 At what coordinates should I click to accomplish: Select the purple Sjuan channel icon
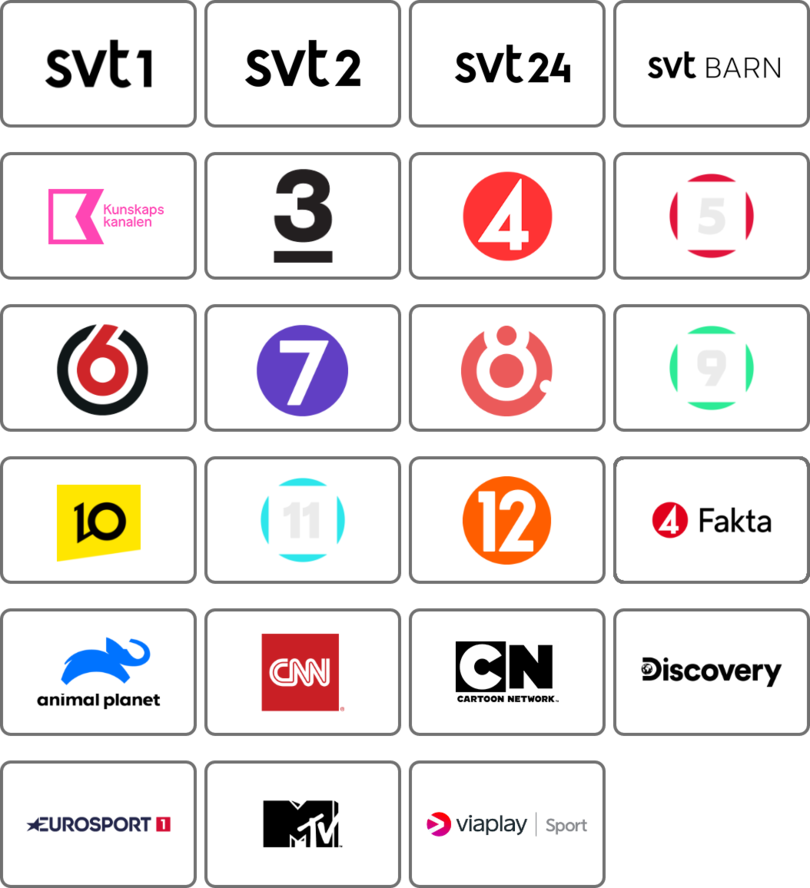(302, 367)
